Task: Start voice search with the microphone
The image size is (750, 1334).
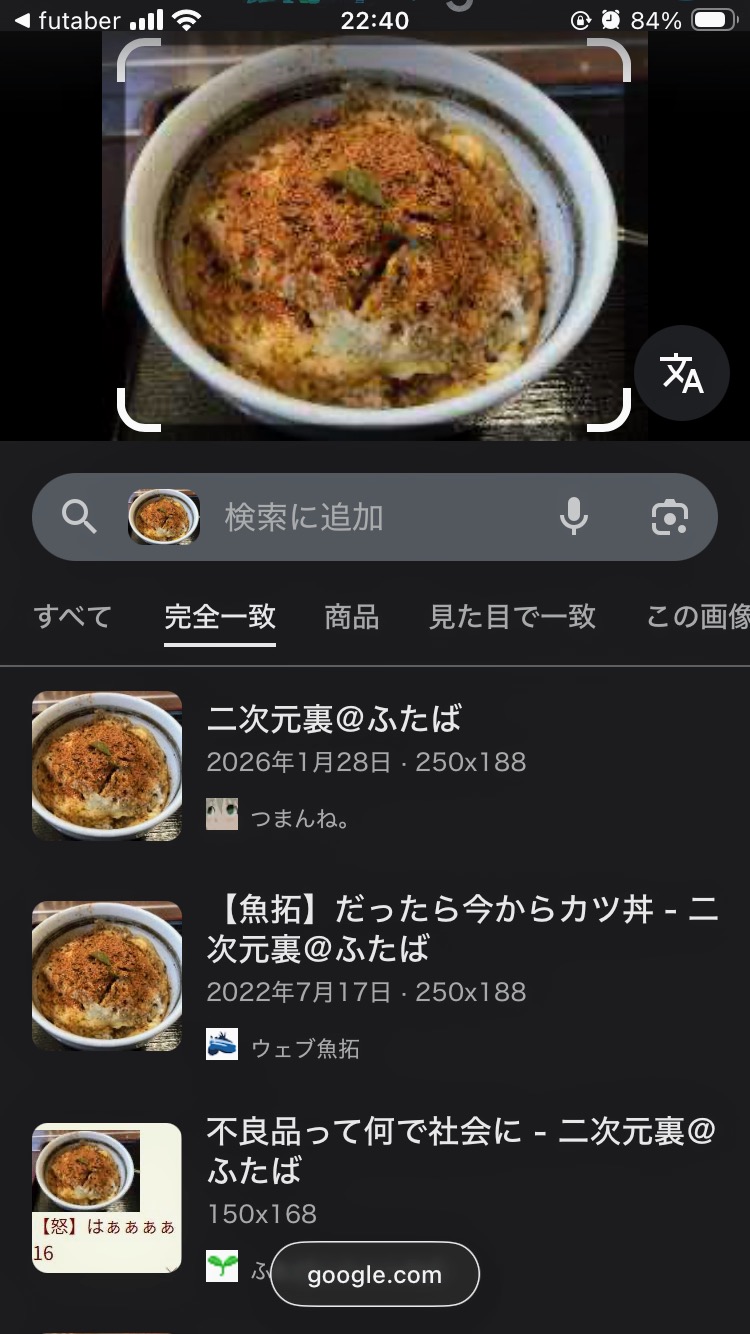Action: 574,517
